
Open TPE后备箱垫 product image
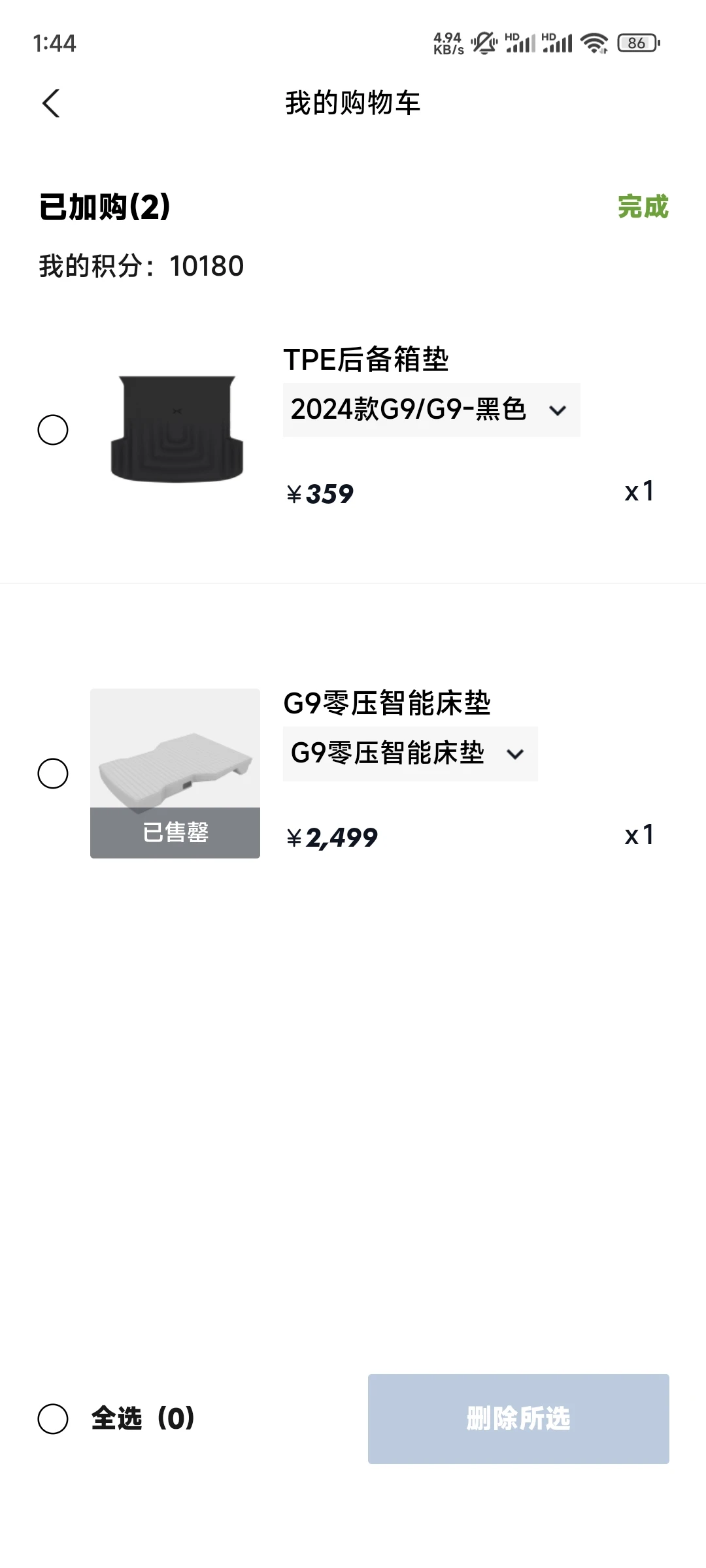(x=175, y=429)
